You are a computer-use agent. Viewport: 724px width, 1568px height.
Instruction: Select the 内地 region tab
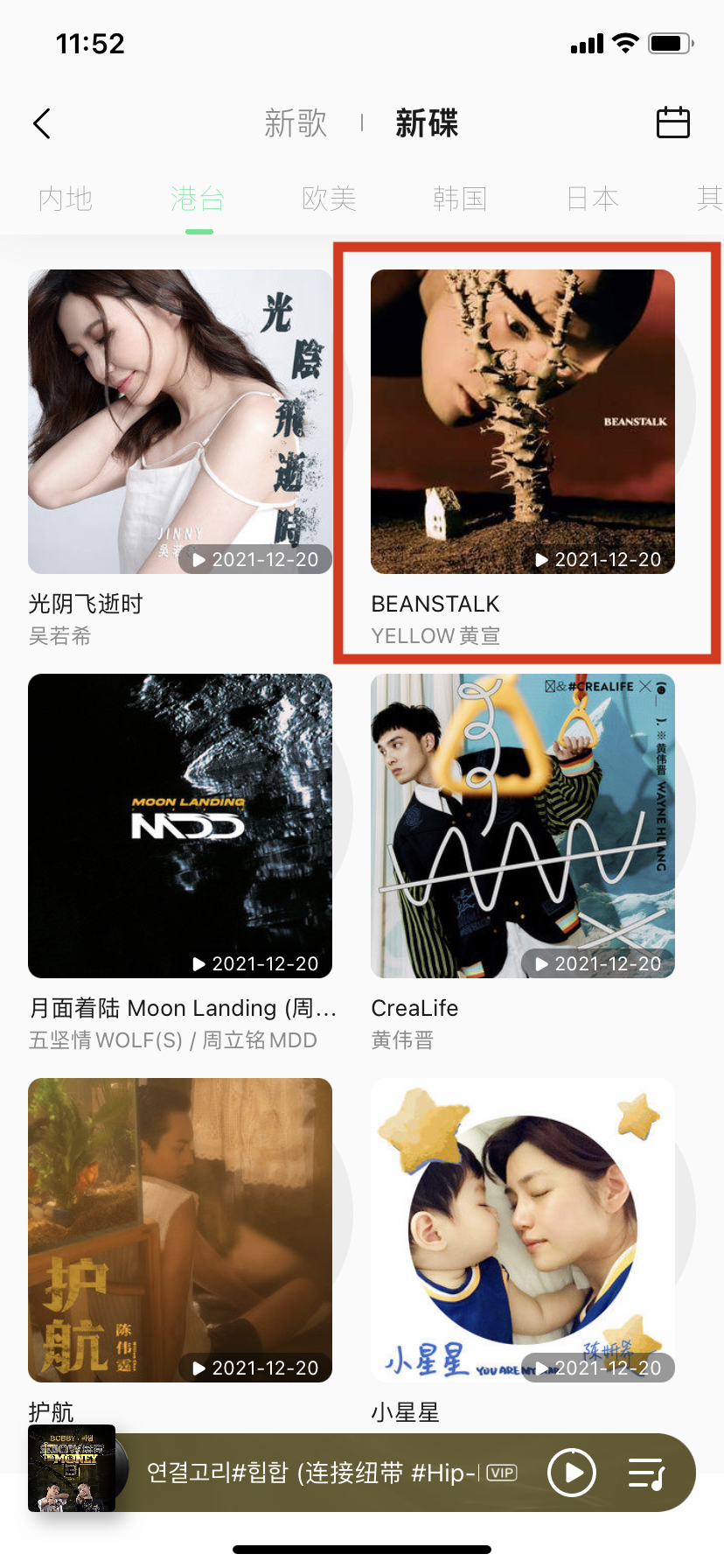[x=66, y=199]
